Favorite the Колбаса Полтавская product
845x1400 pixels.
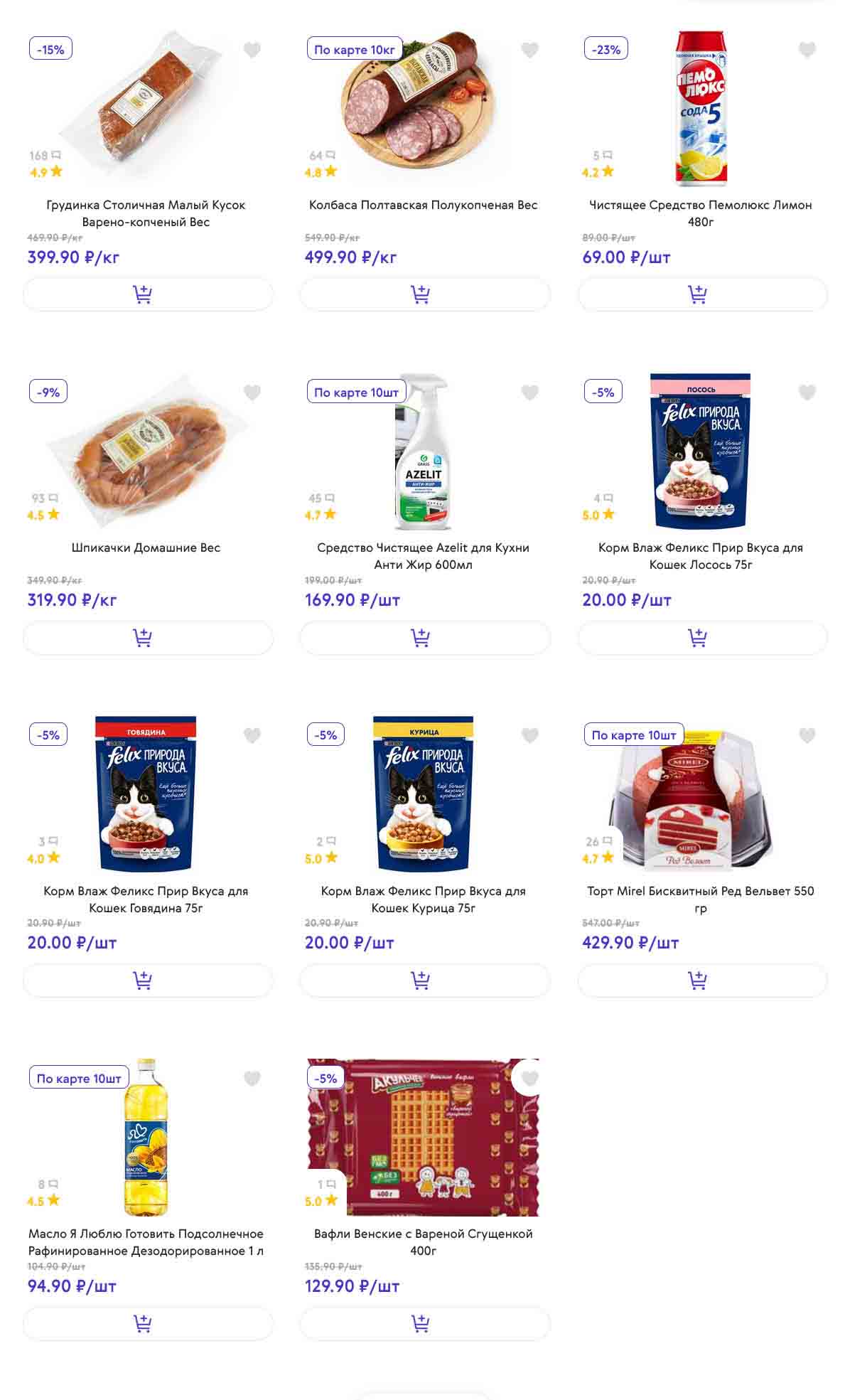pos(529,50)
